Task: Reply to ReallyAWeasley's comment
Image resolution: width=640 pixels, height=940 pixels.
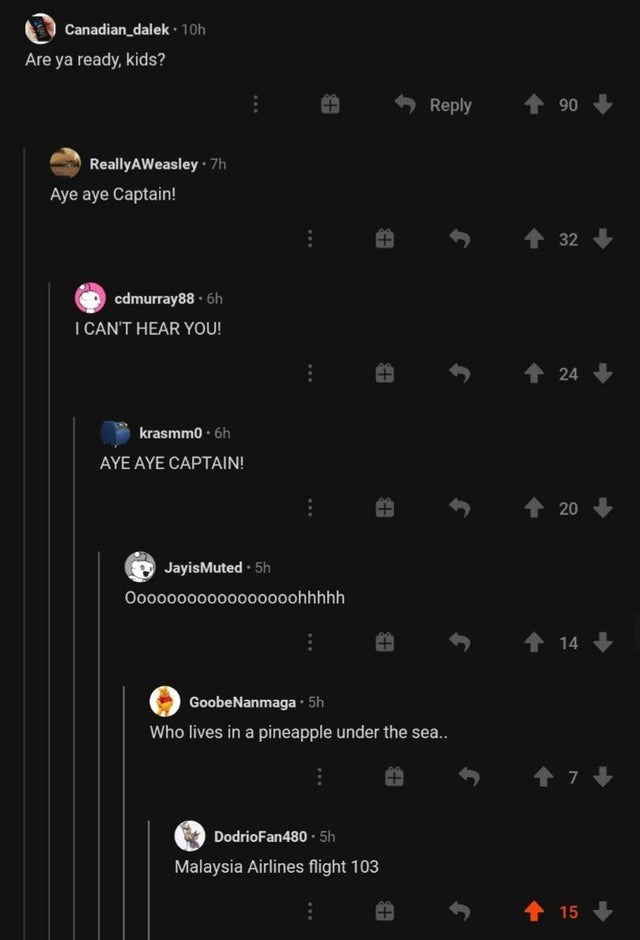Action: [x=459, y=239]
